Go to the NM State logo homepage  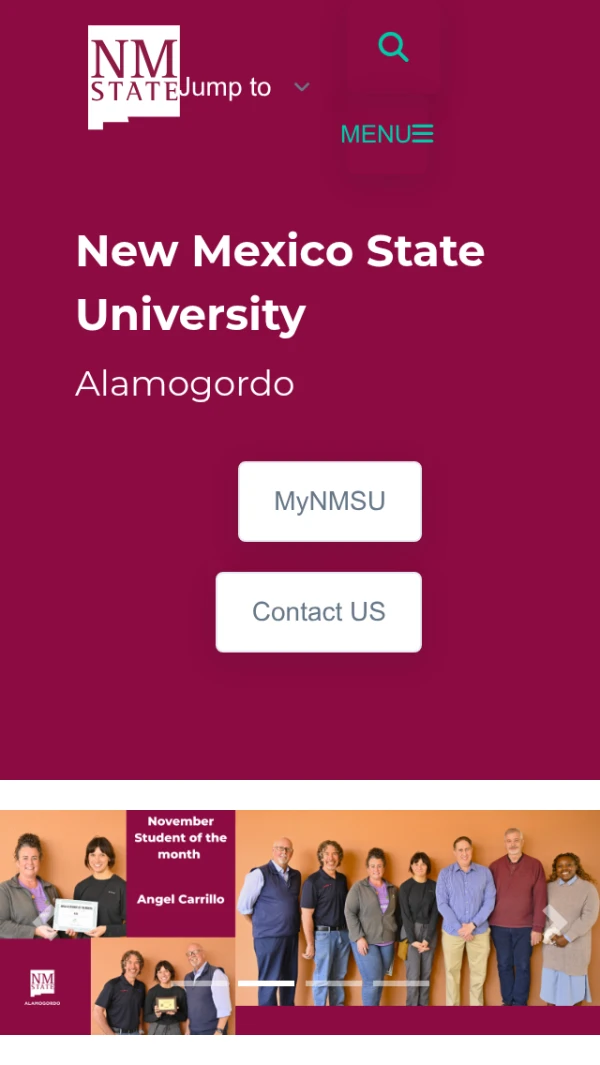(x=133, y=77)
